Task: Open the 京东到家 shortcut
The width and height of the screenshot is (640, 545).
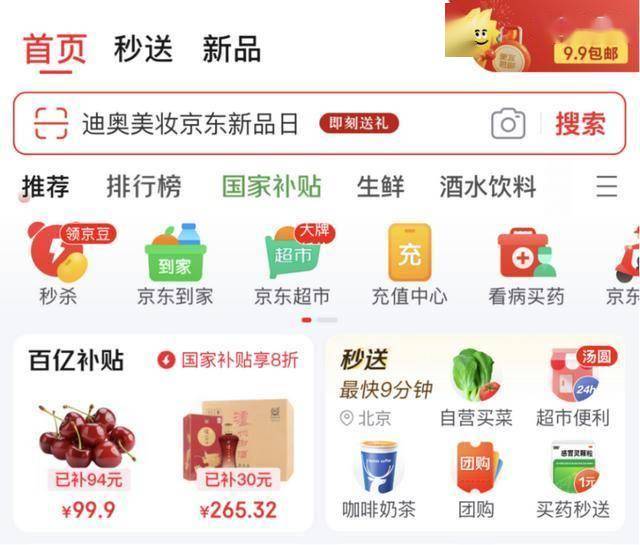Action: pos(175,262)
